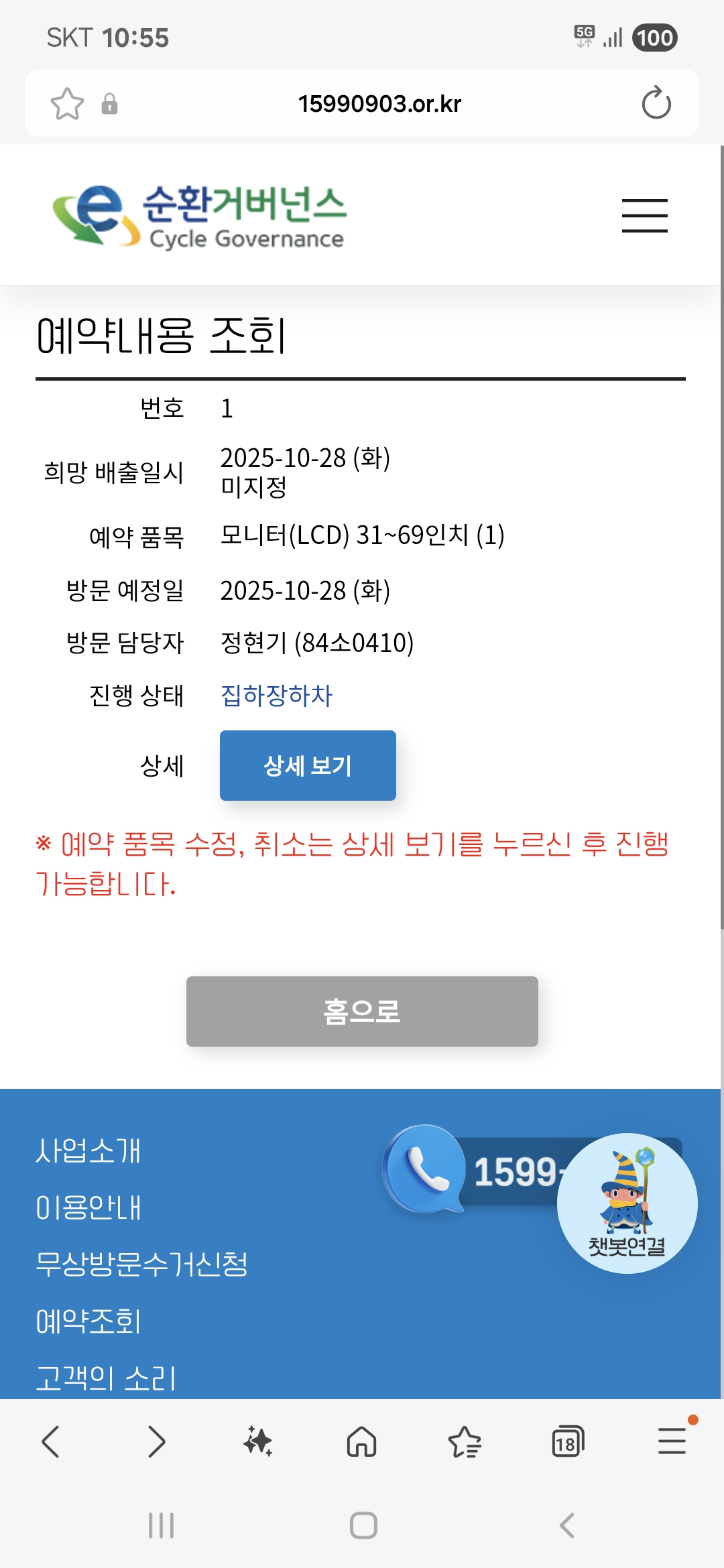Image resolution: width=724 pixels, height=1568 pixels.
Task: Open 고객의 소리 link
Action: point(105,1378)
